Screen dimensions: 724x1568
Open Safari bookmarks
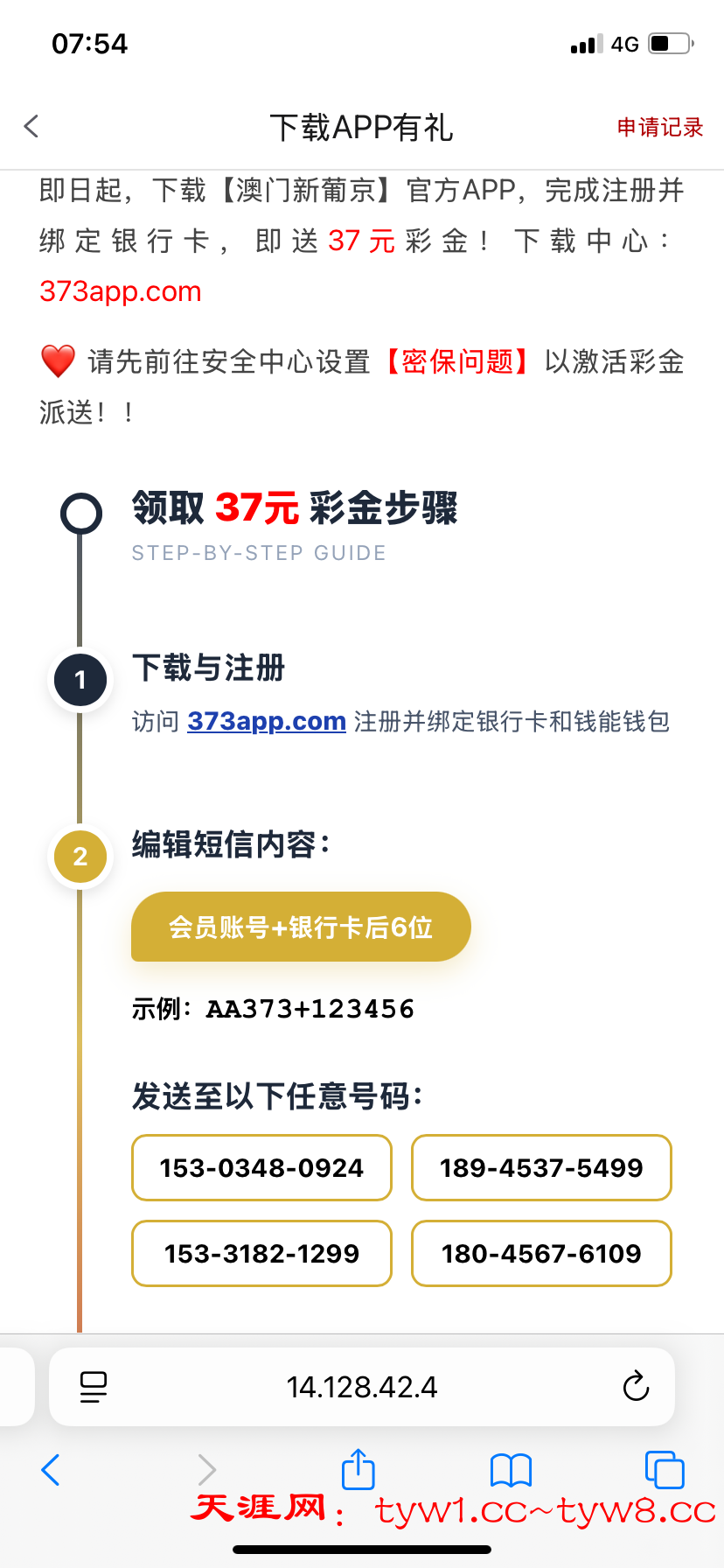point(511,1470)
